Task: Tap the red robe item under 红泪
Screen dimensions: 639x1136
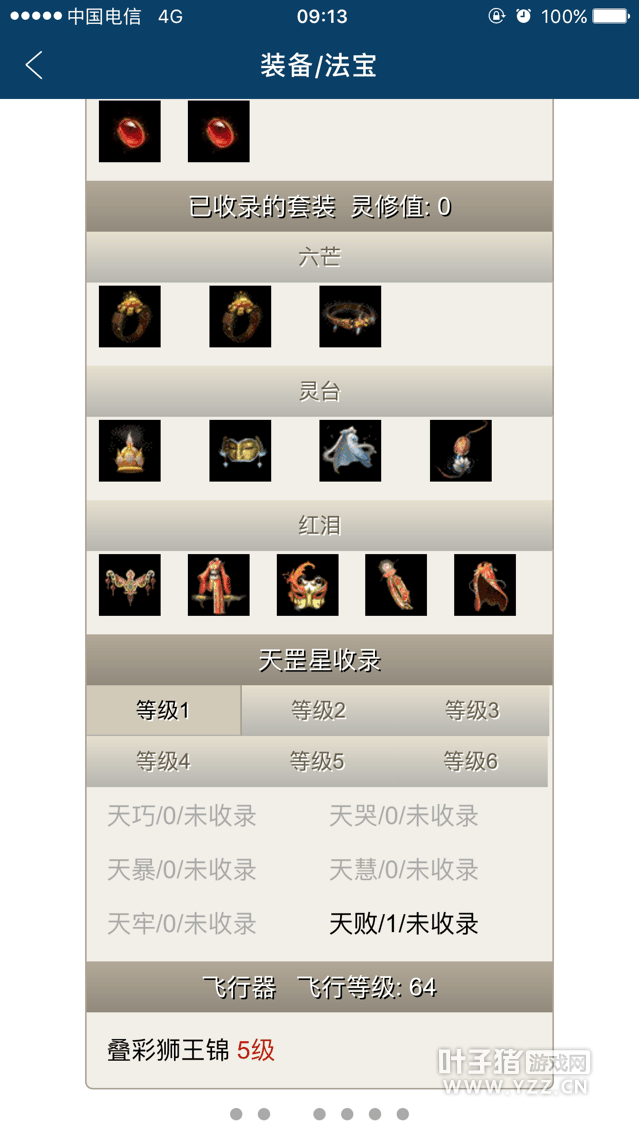Action: (x=219, y=585)
